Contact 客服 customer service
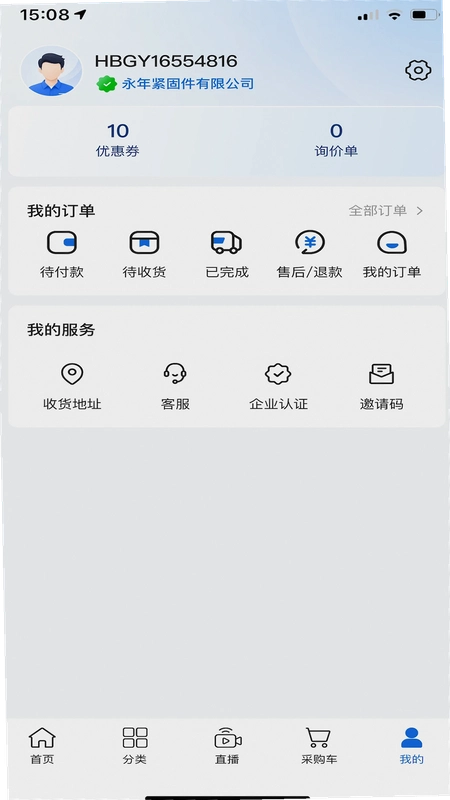The image size is (450, 800). click(x=175, y=387)
